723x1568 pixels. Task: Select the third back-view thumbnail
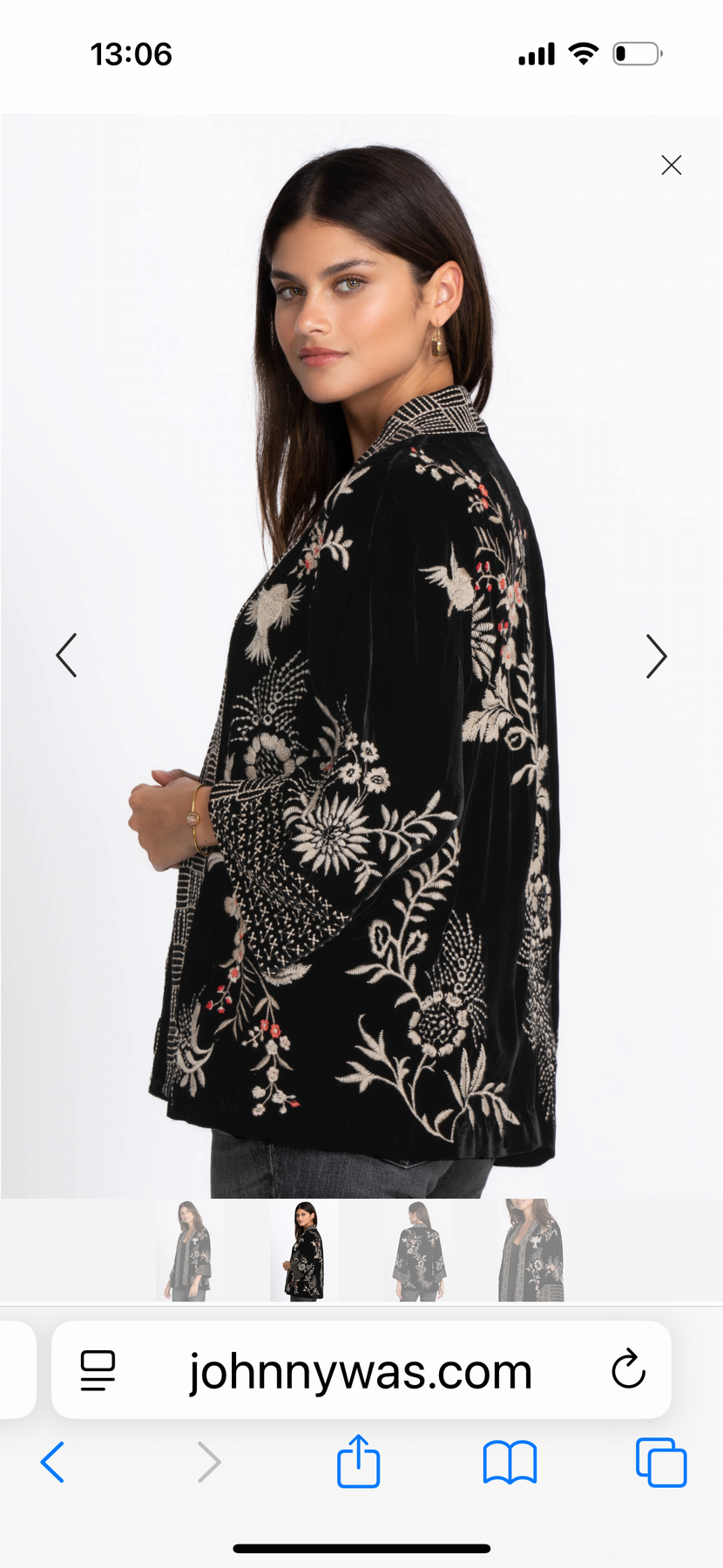419,1251
